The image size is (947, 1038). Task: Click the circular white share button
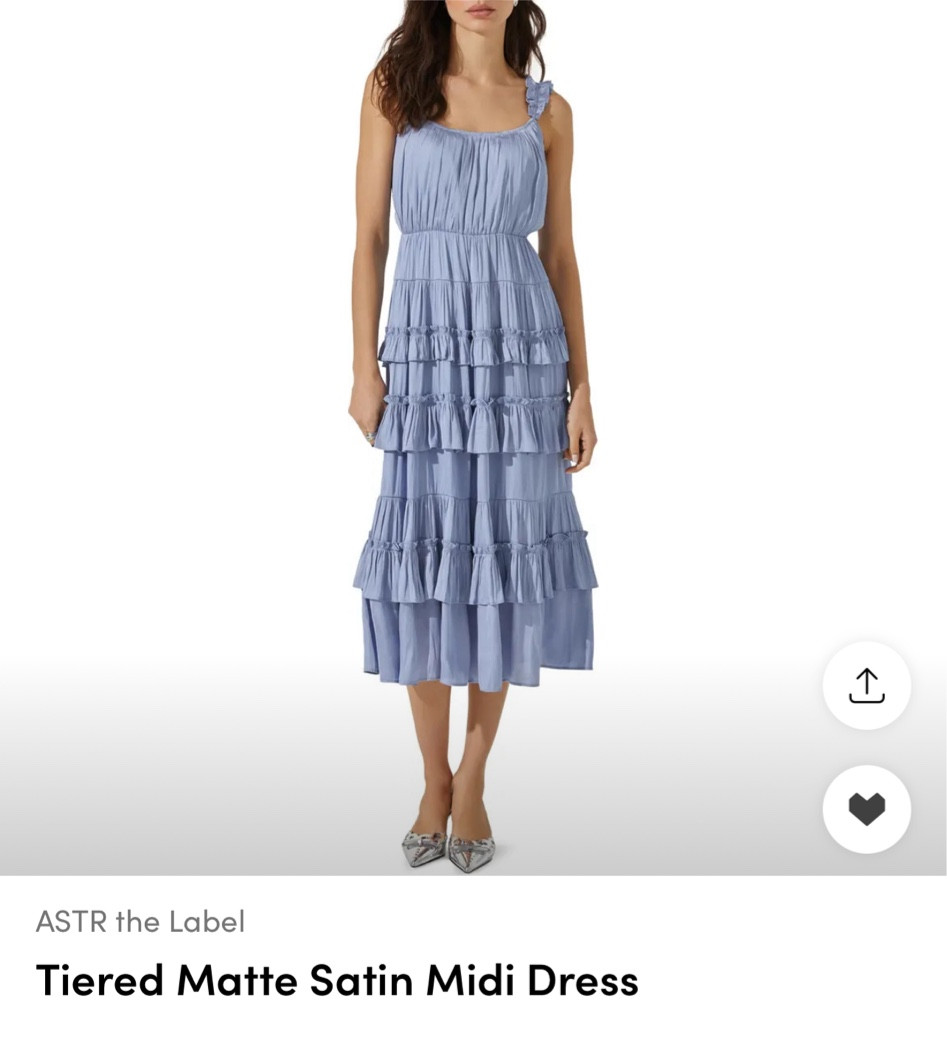[x=866, y=686]
